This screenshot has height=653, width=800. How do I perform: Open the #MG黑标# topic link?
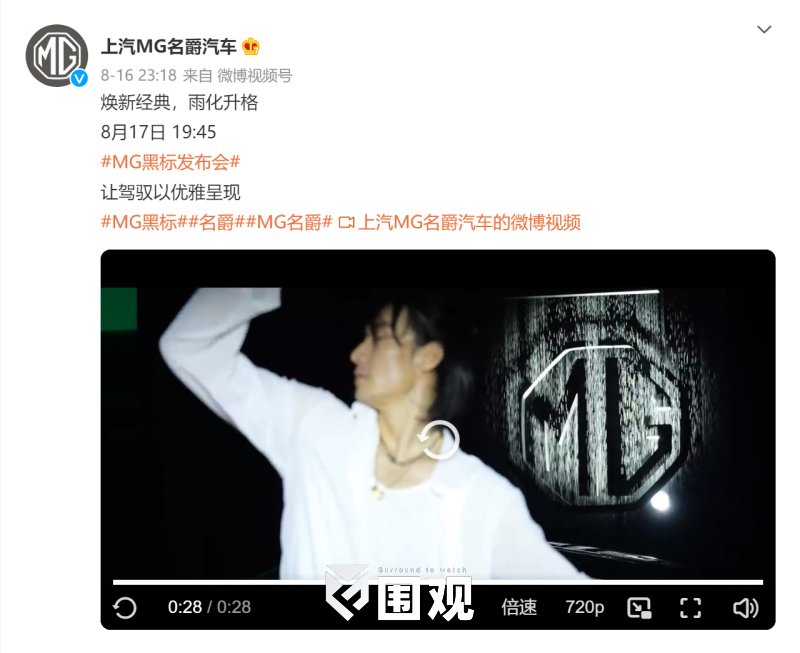click(x=145, y=222)
